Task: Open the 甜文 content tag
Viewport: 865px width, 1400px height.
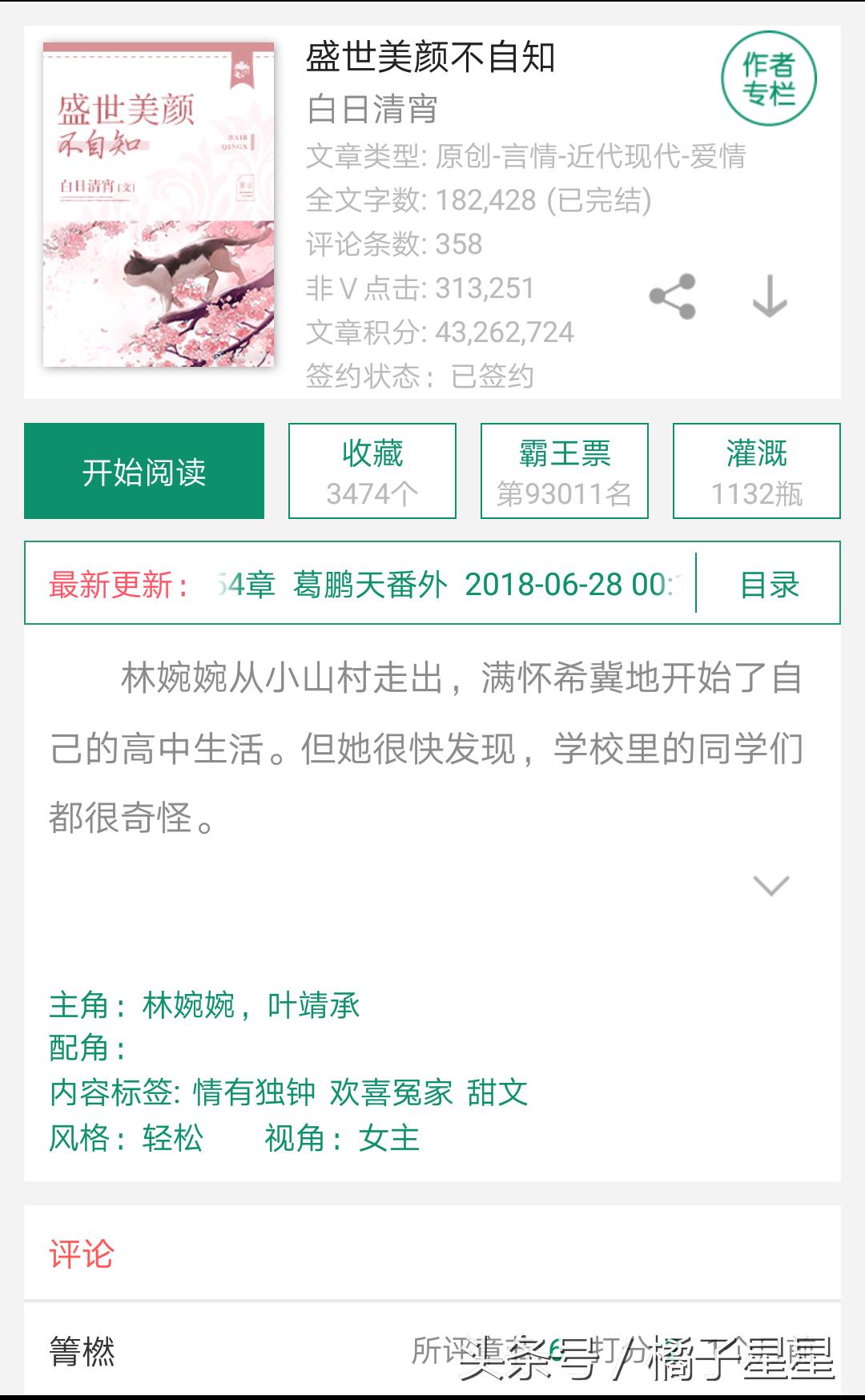Action: click(497, 1092)
